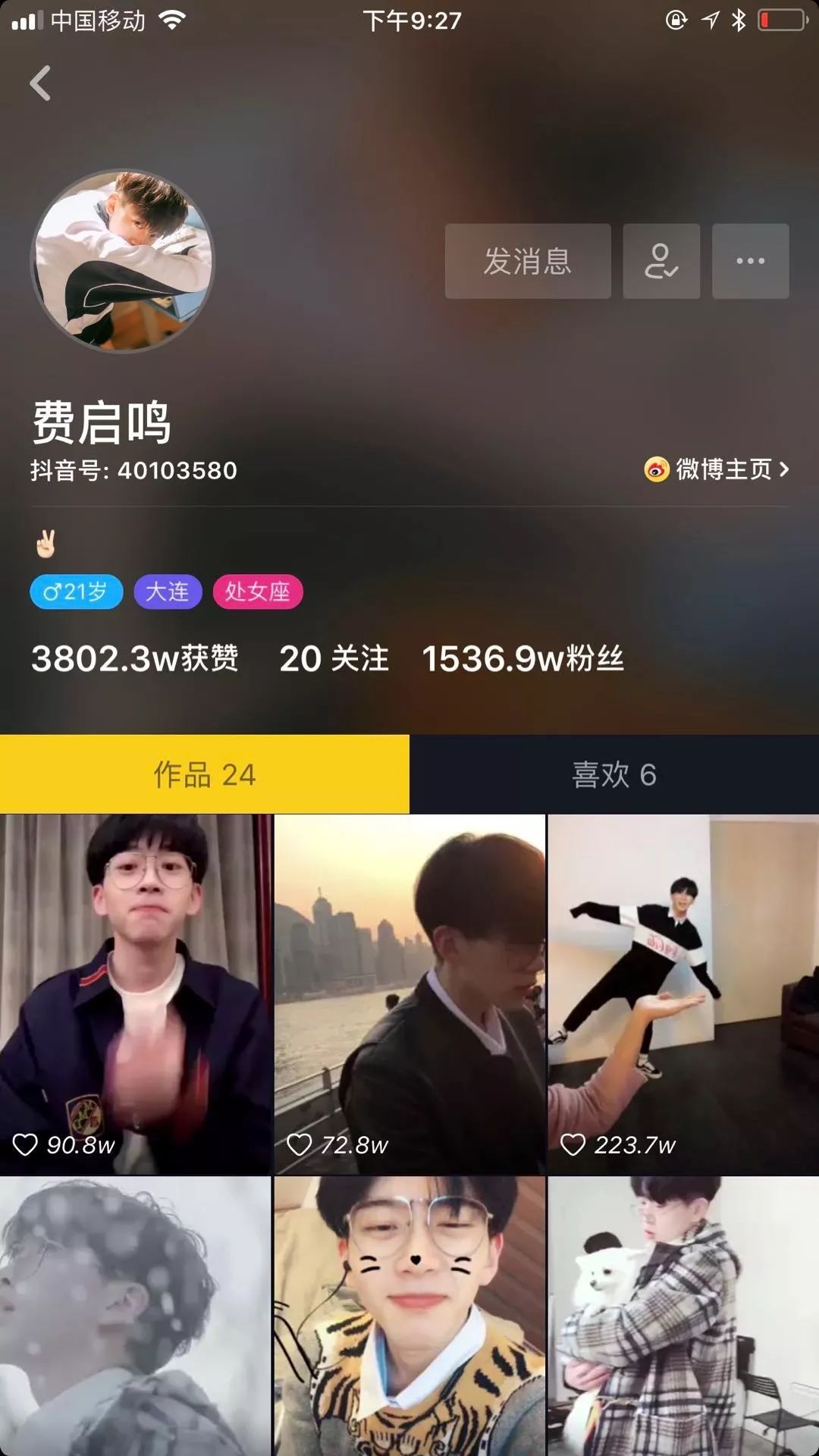
Task: Switch to the 喜欢 6 tab
Action: 614,774
